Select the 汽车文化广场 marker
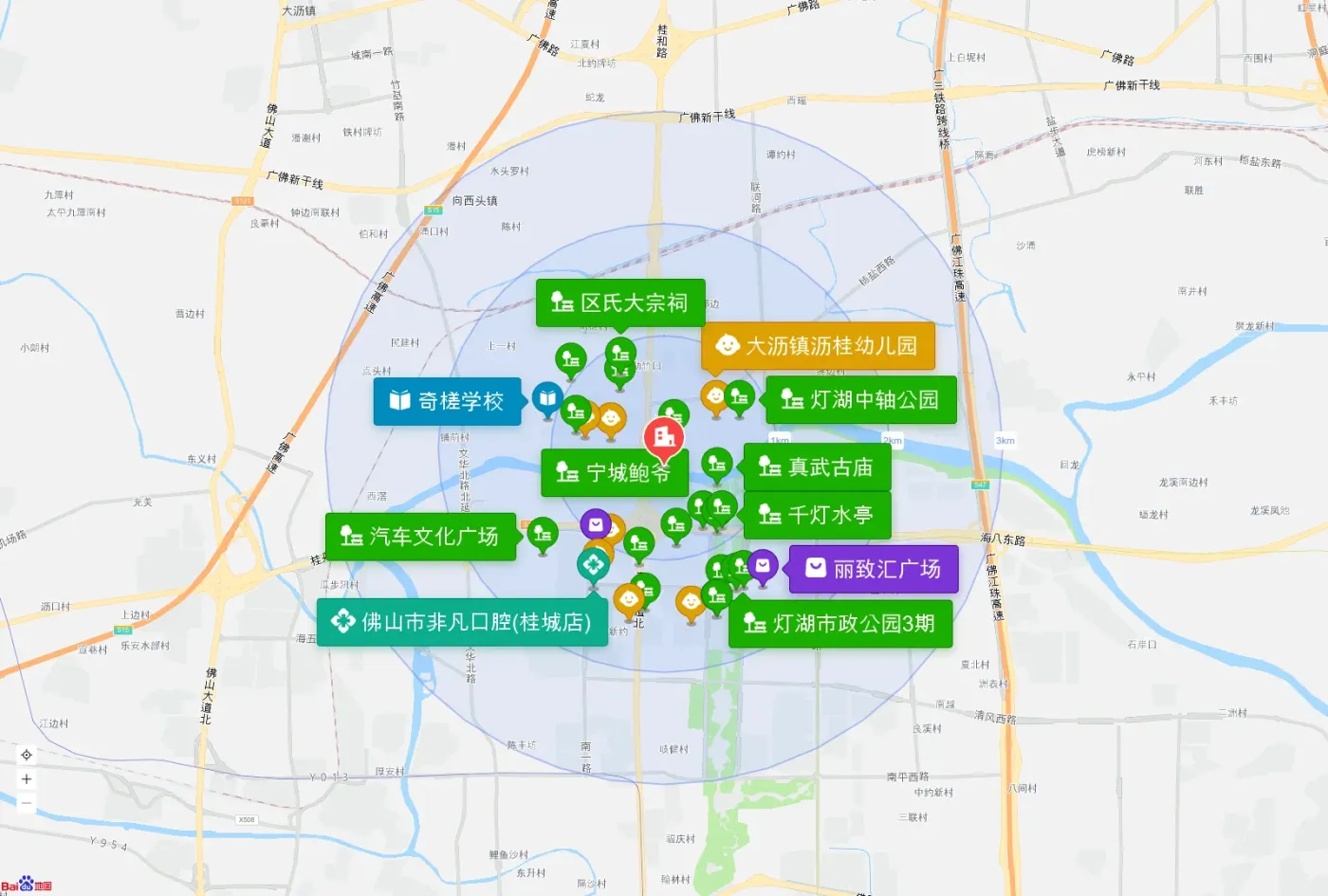The height and width of the screenshot is (896, 1328). click(420, 538)
